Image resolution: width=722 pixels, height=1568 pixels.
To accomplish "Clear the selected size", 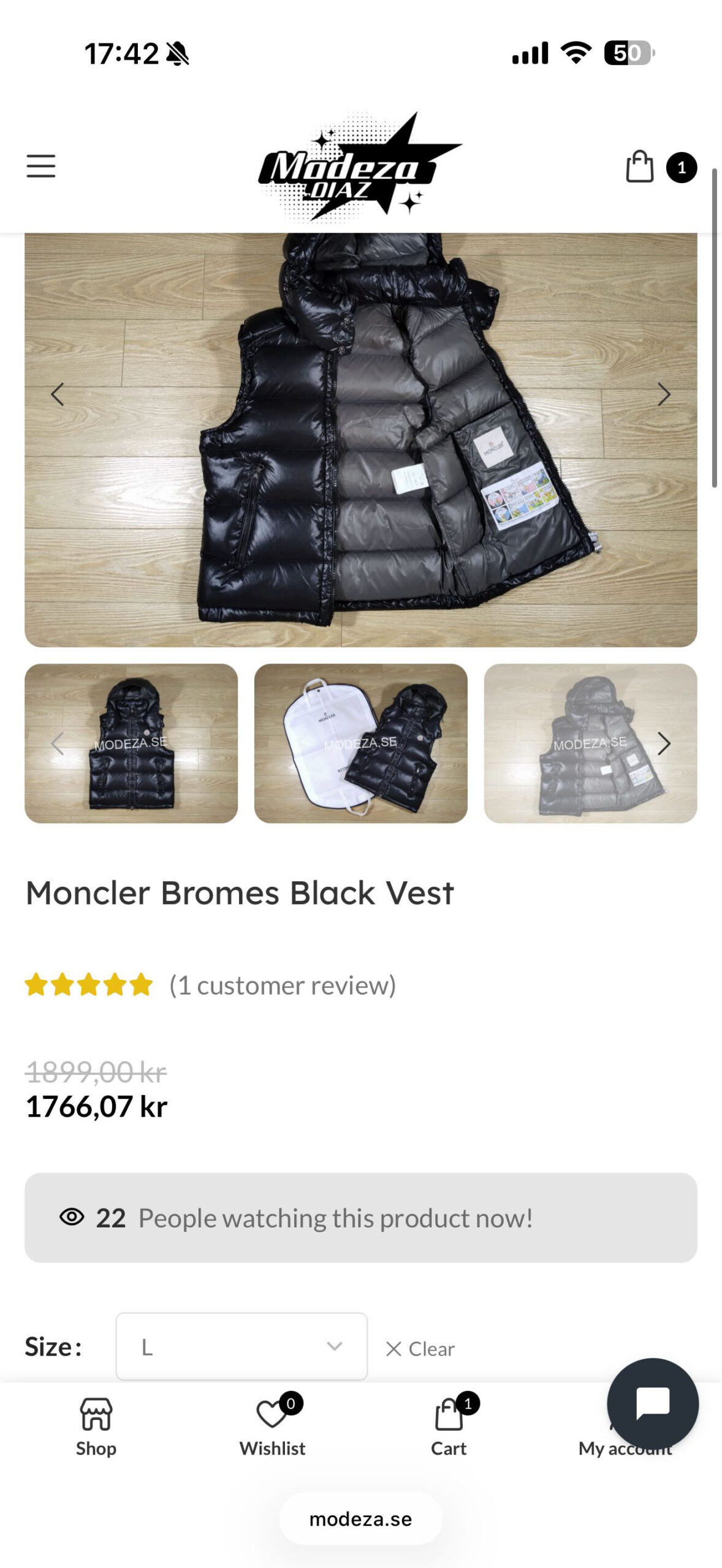I will pos(420,1349).
